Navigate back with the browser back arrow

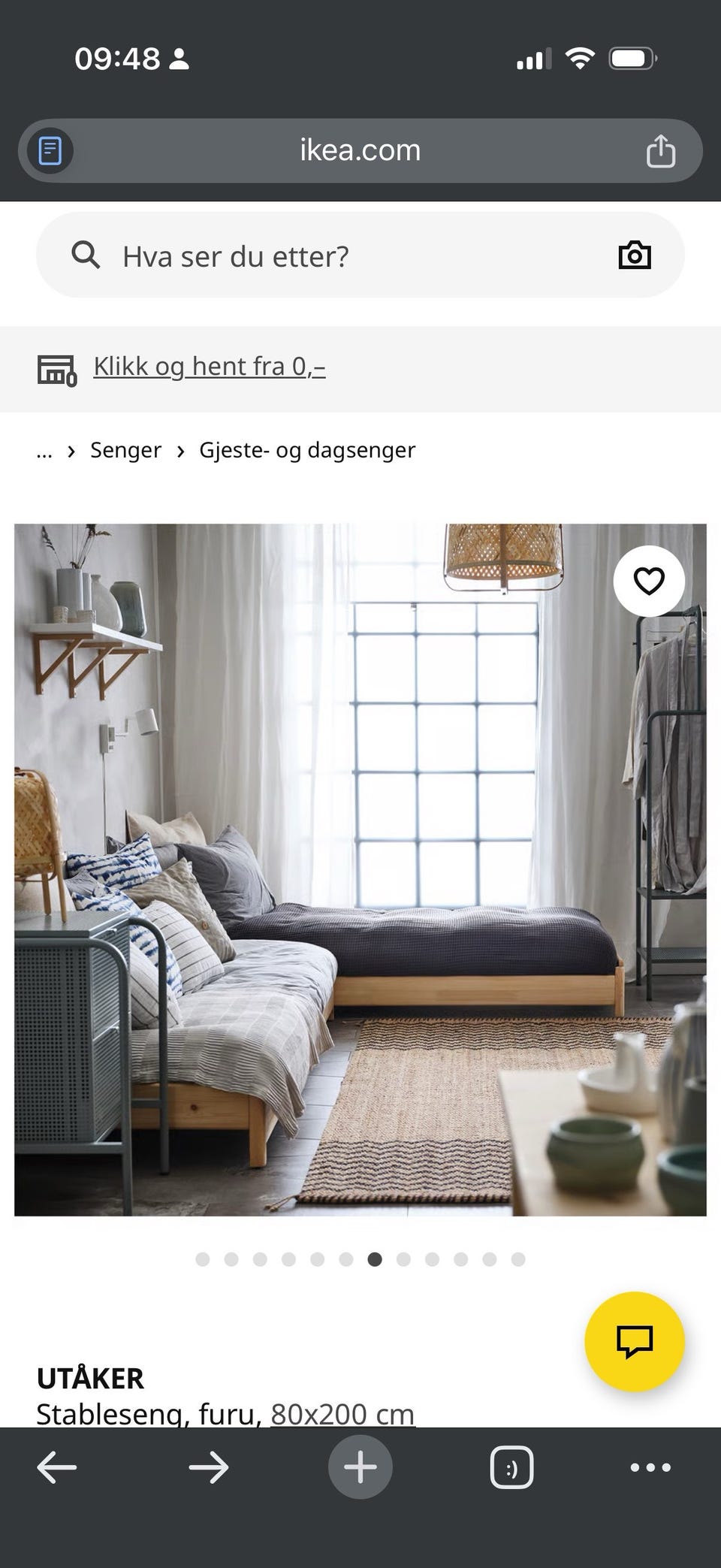click(58, 1467)
